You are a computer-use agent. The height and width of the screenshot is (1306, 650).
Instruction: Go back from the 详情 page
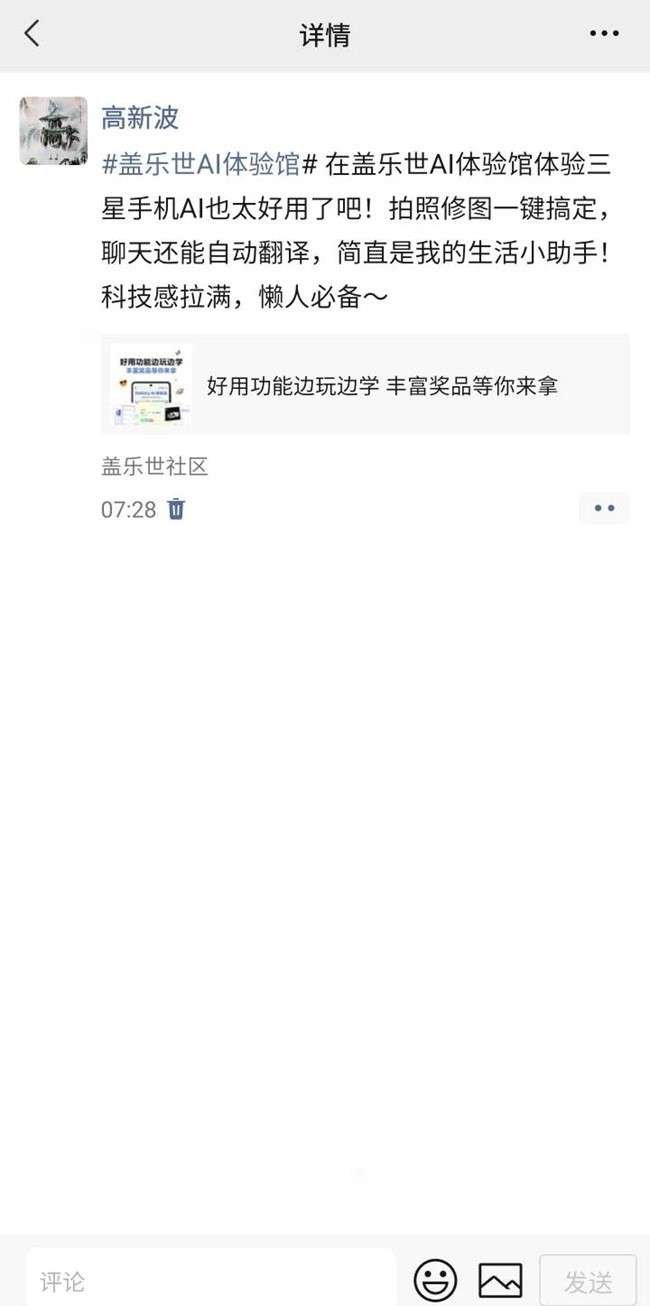coord(32,34)
